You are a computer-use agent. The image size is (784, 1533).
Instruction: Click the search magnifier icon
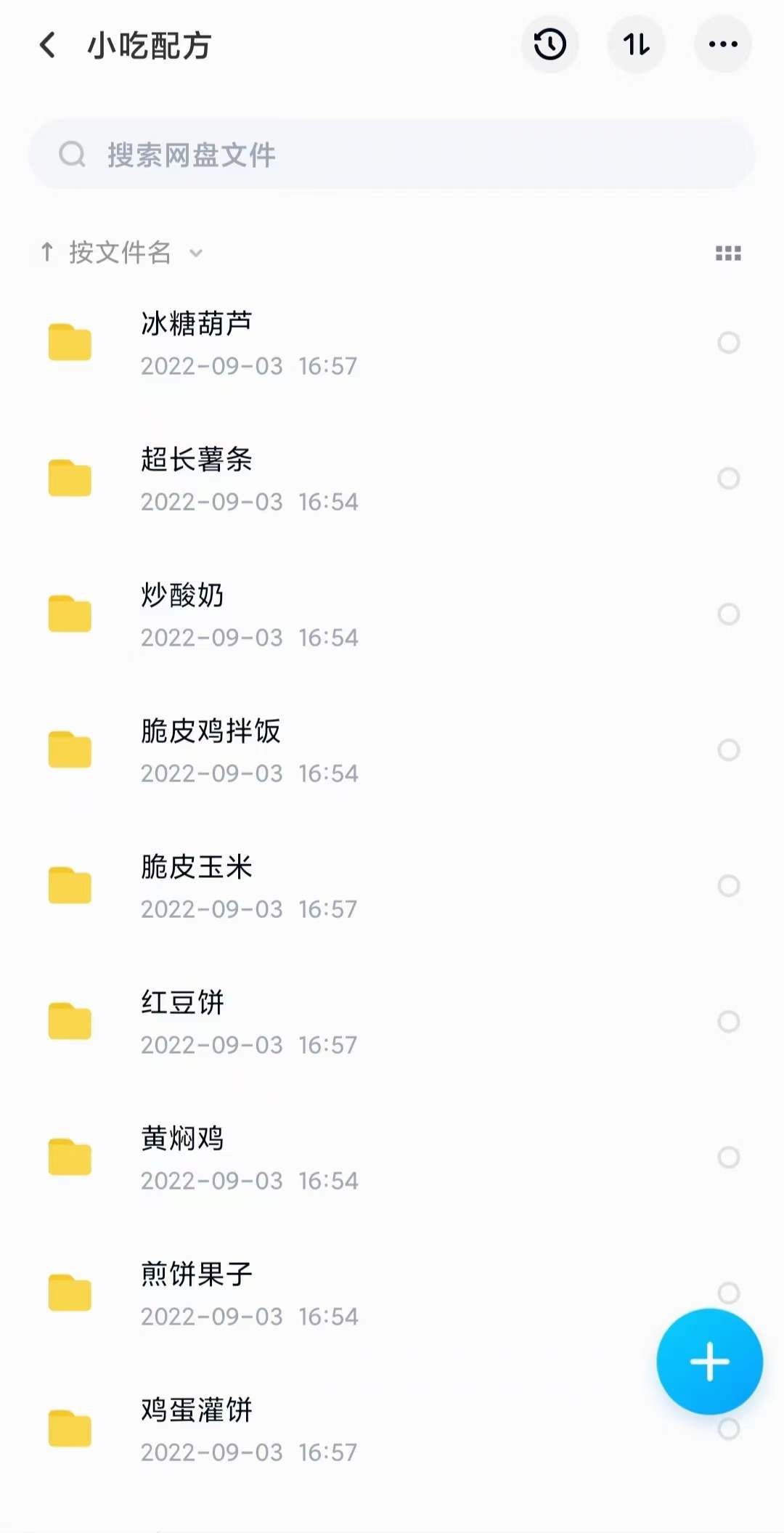coord(70,153)
